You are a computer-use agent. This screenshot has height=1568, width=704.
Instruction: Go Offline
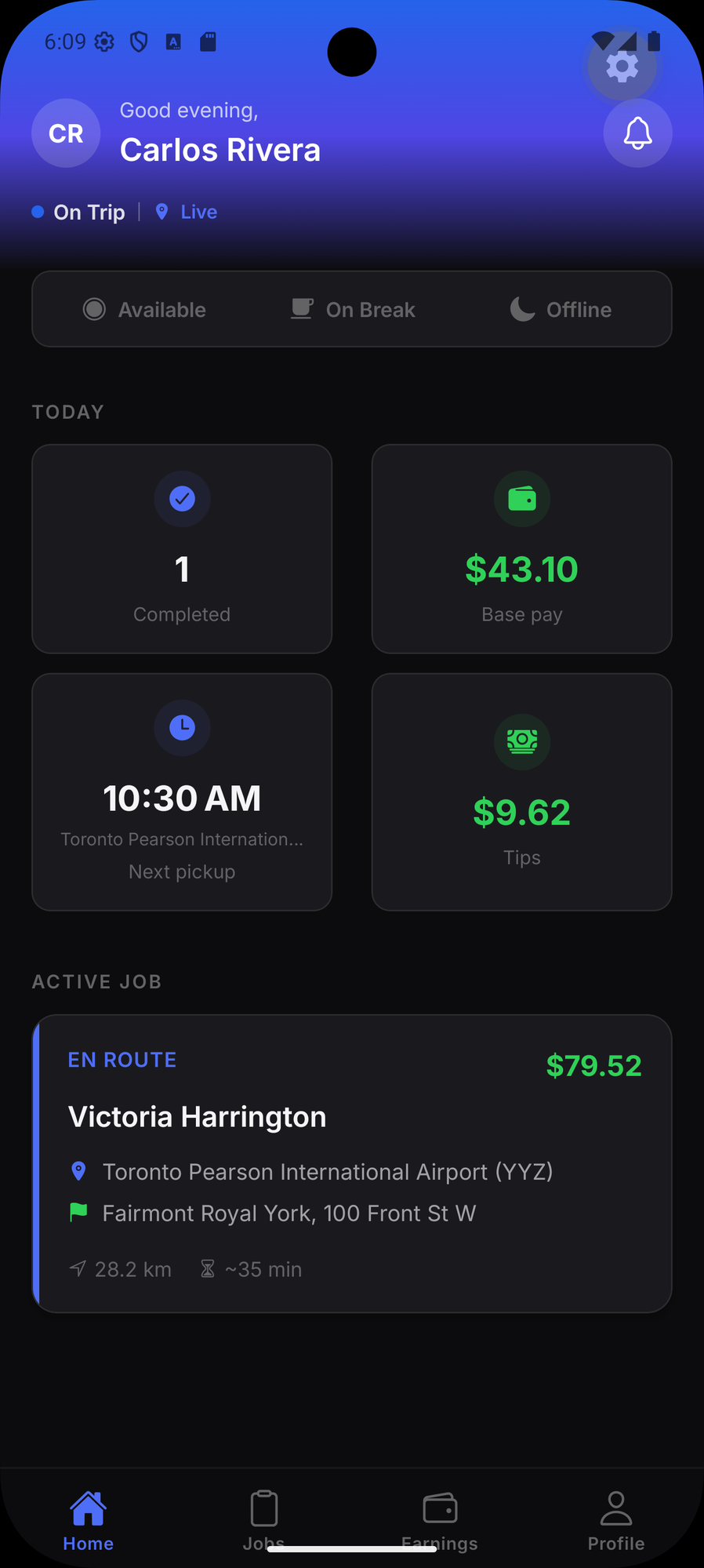(561, 310)
